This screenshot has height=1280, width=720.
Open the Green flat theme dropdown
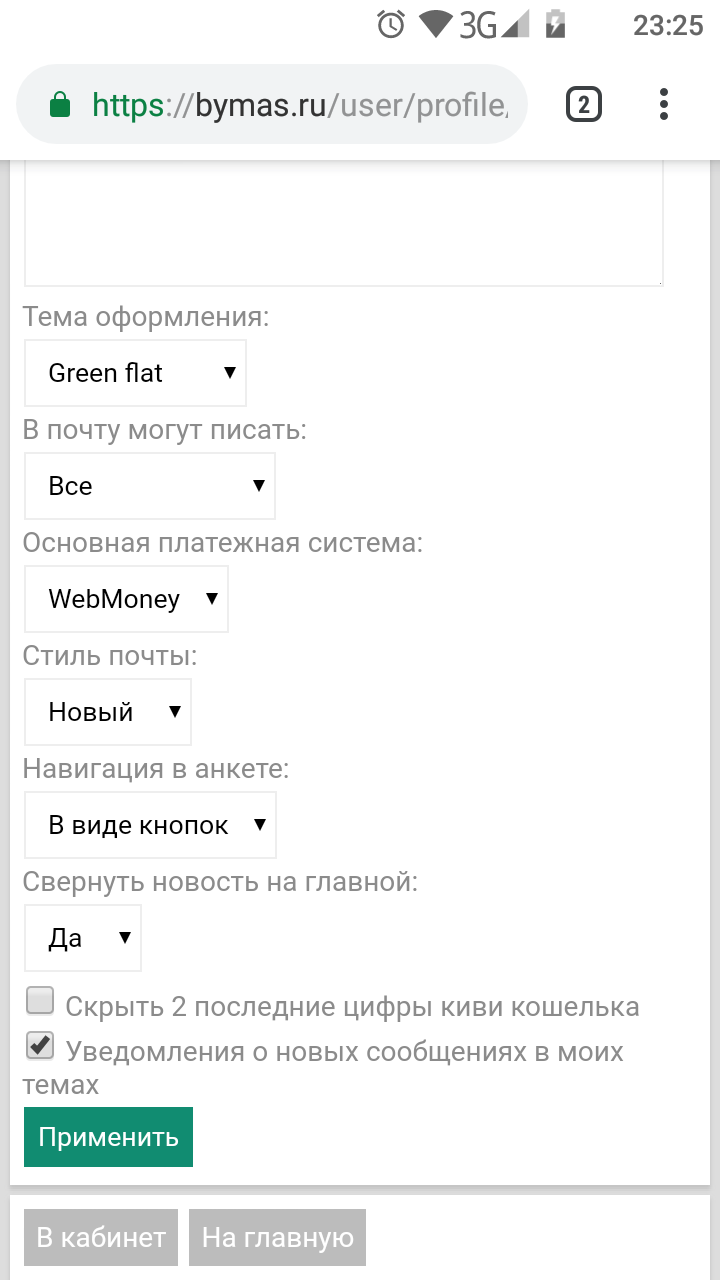(x=136, y=373)
